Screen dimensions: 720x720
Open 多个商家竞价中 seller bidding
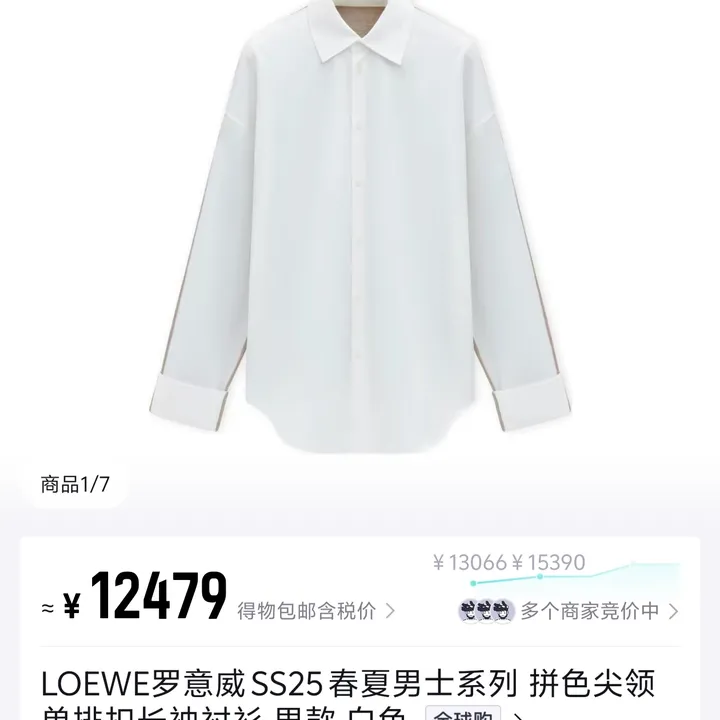click(x=589, y=610)
